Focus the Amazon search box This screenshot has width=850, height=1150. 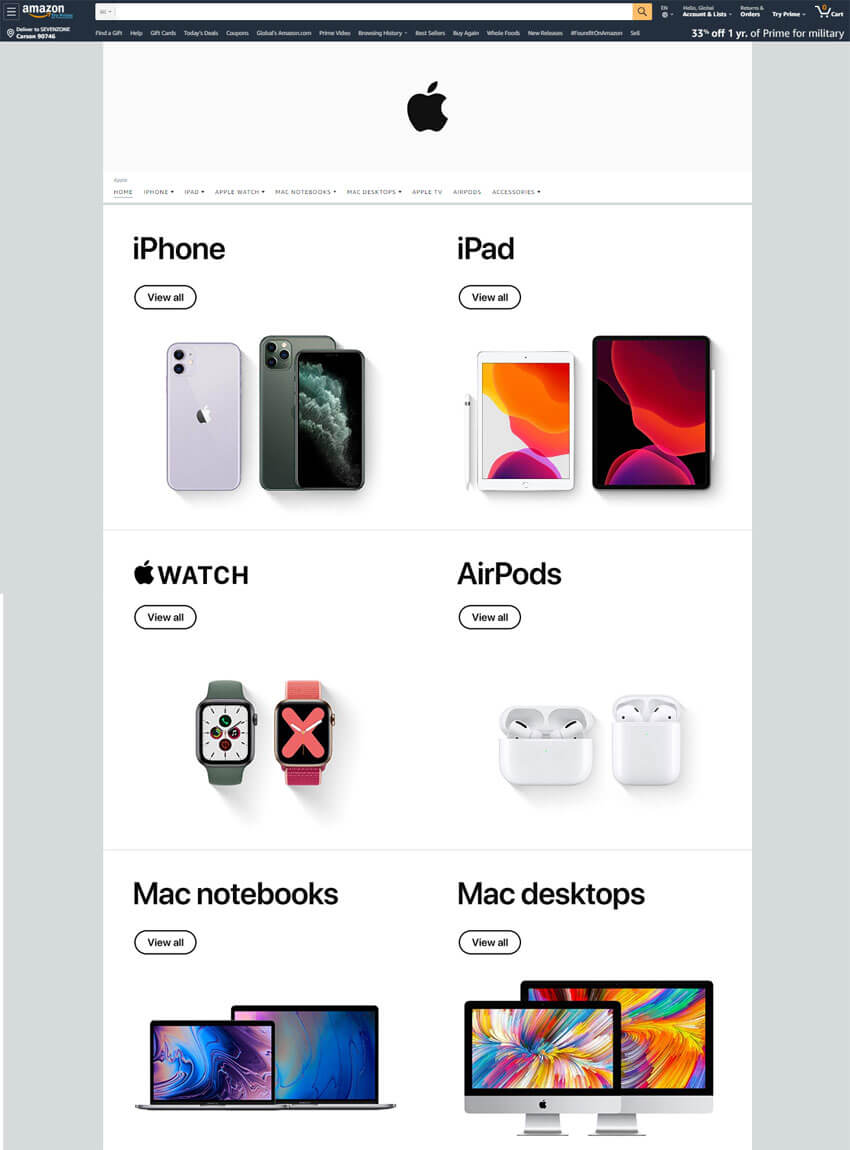click(x=370, y=11)
